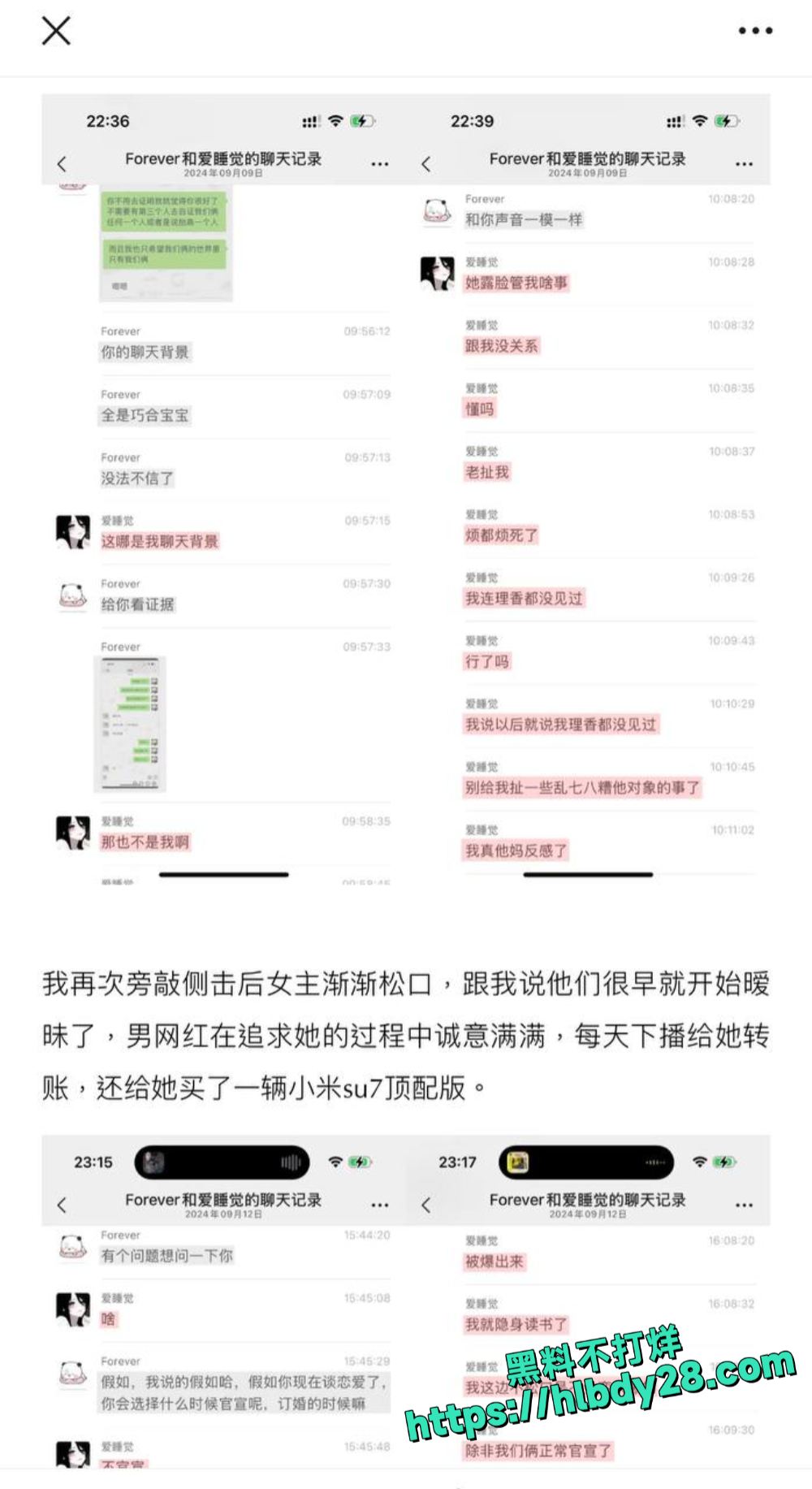
Task: Close the article page
Action: pyautogui.click(x=56, y=31)
